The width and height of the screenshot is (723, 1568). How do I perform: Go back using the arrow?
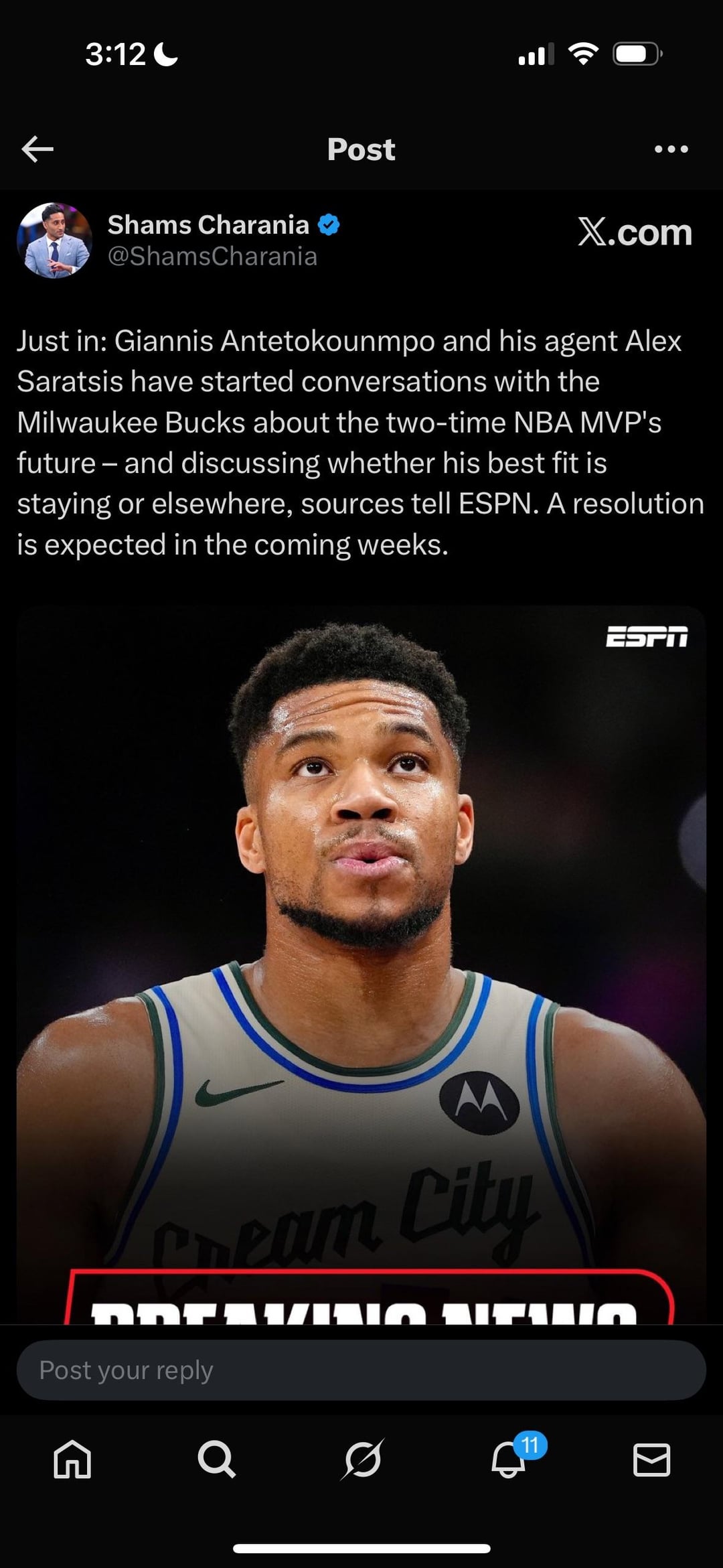(37, 149)
